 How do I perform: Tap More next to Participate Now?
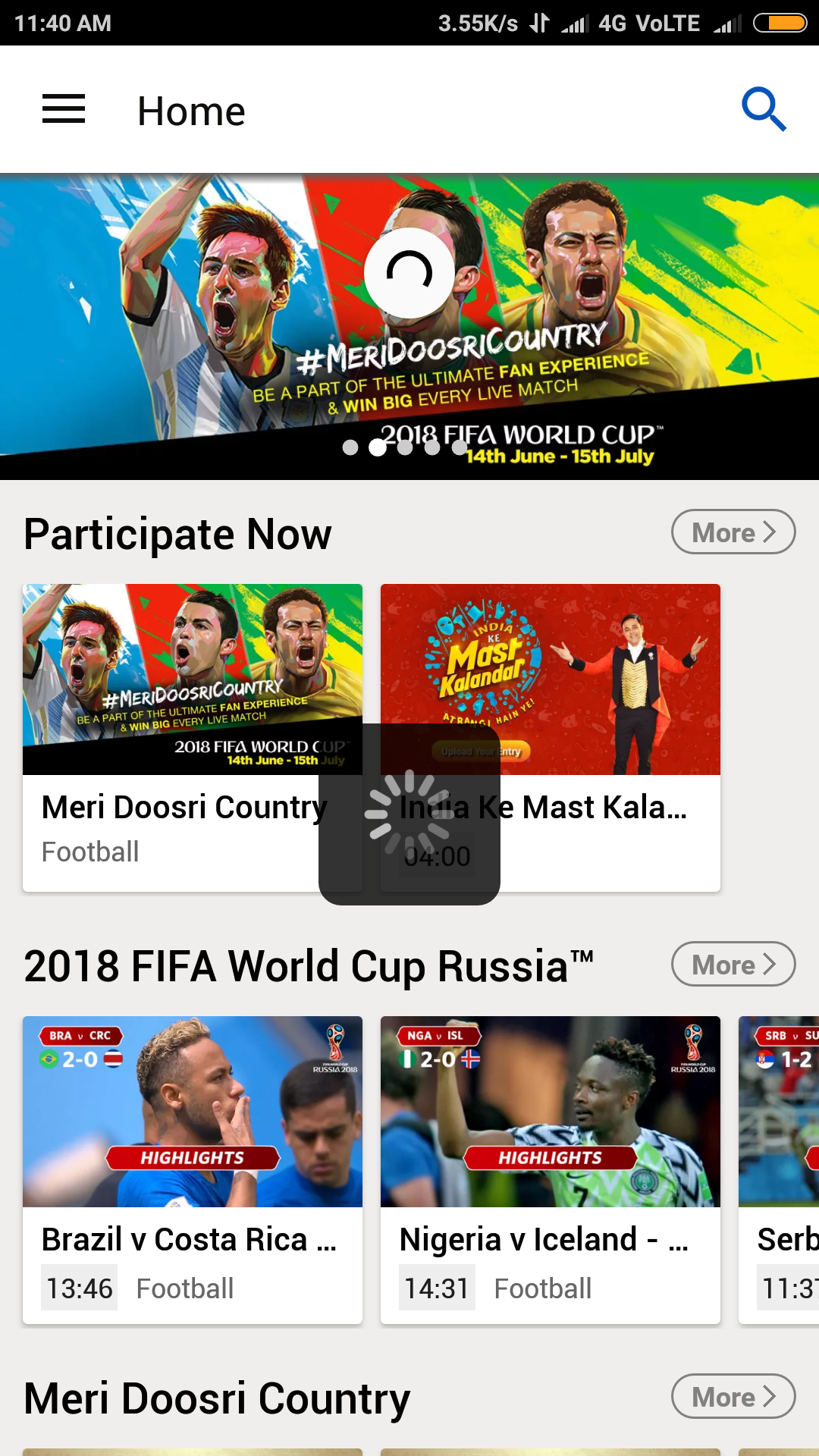click(x=733, y=532)
